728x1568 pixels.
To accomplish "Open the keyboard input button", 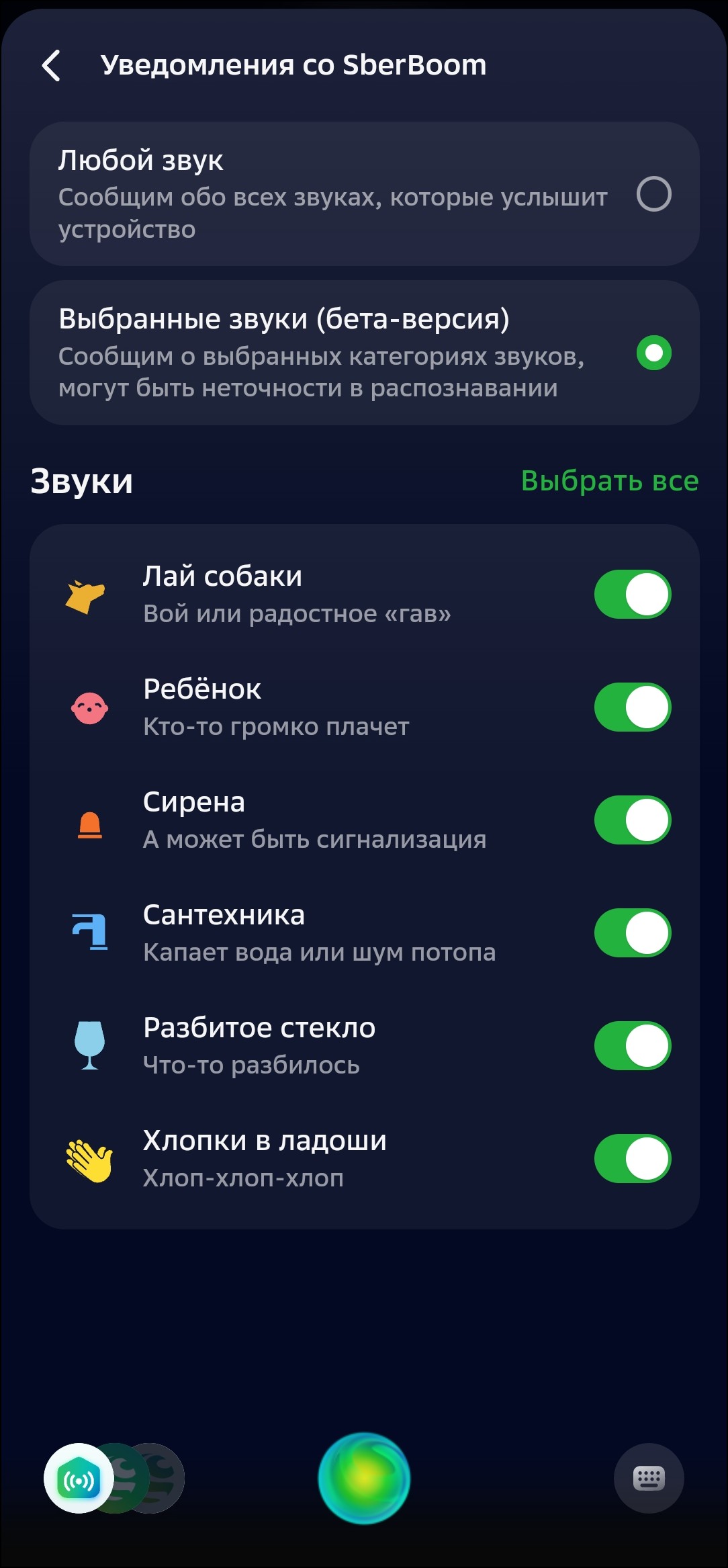I will (x=649, y=1478).
